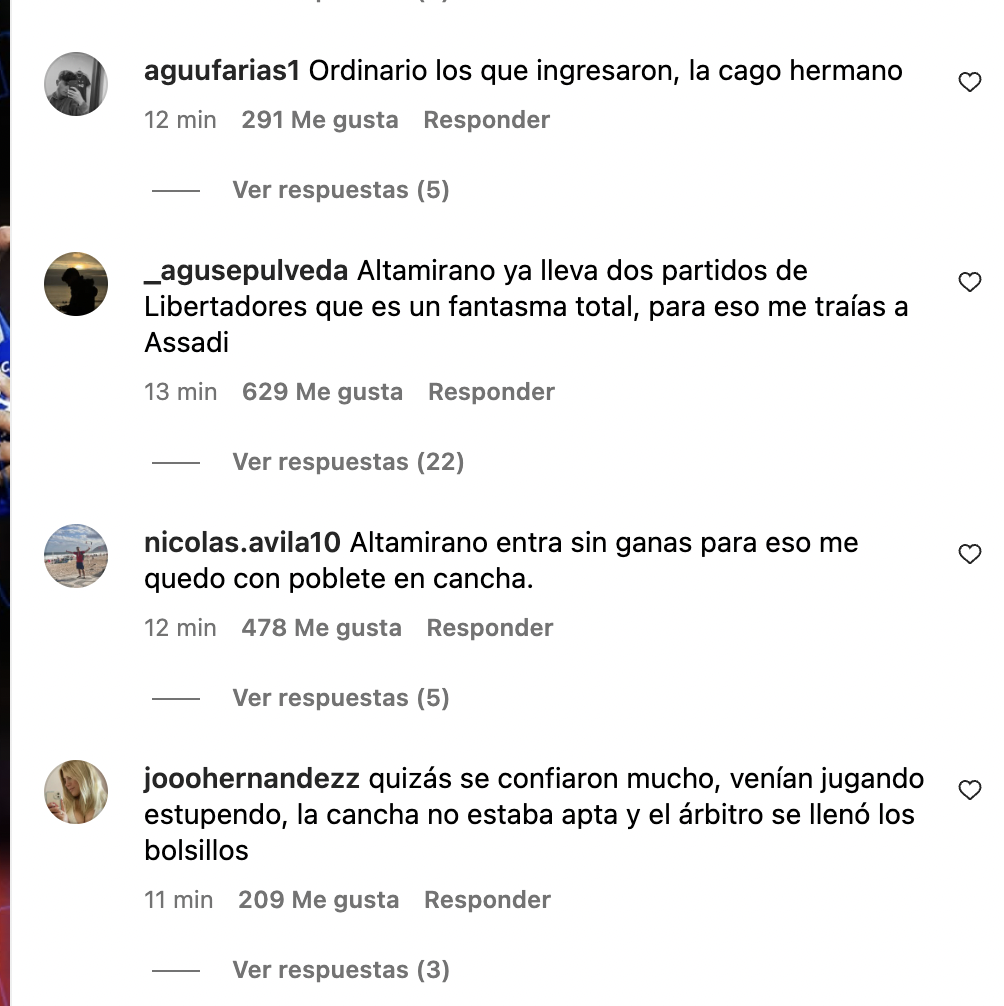The width and height of the screenshot is (1004, 1006).
Task: Expand the 22 replies under _agusepulveda's comment
Action: (348, 462)
